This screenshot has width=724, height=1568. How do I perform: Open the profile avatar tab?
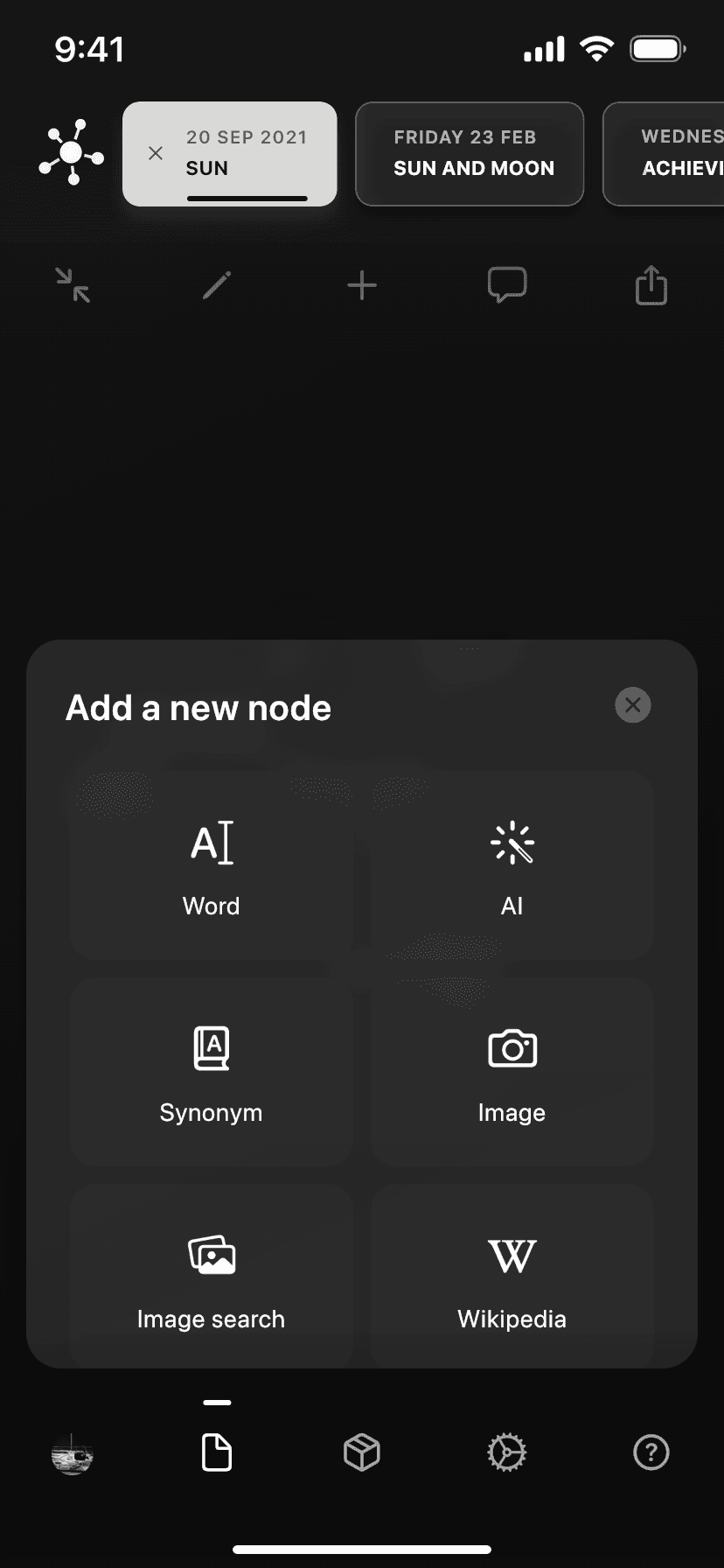tap(73, 1453)
